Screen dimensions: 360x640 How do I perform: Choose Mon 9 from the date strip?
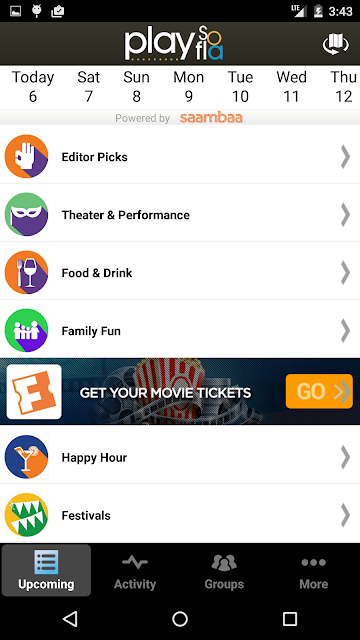pos(189,87)
